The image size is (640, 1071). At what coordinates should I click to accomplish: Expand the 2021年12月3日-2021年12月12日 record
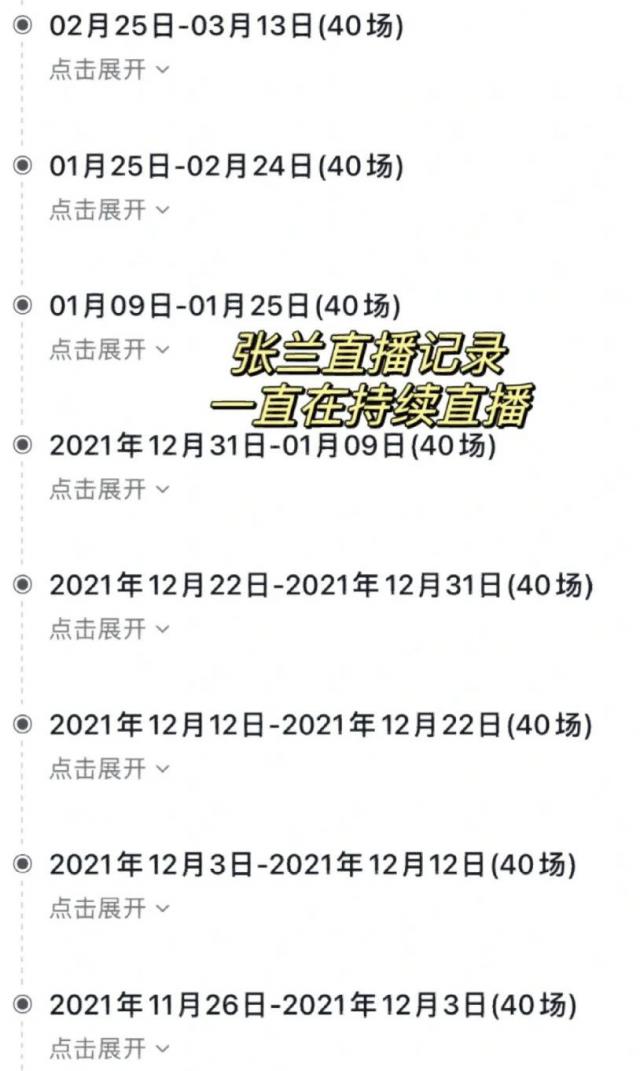coord(109,908)
